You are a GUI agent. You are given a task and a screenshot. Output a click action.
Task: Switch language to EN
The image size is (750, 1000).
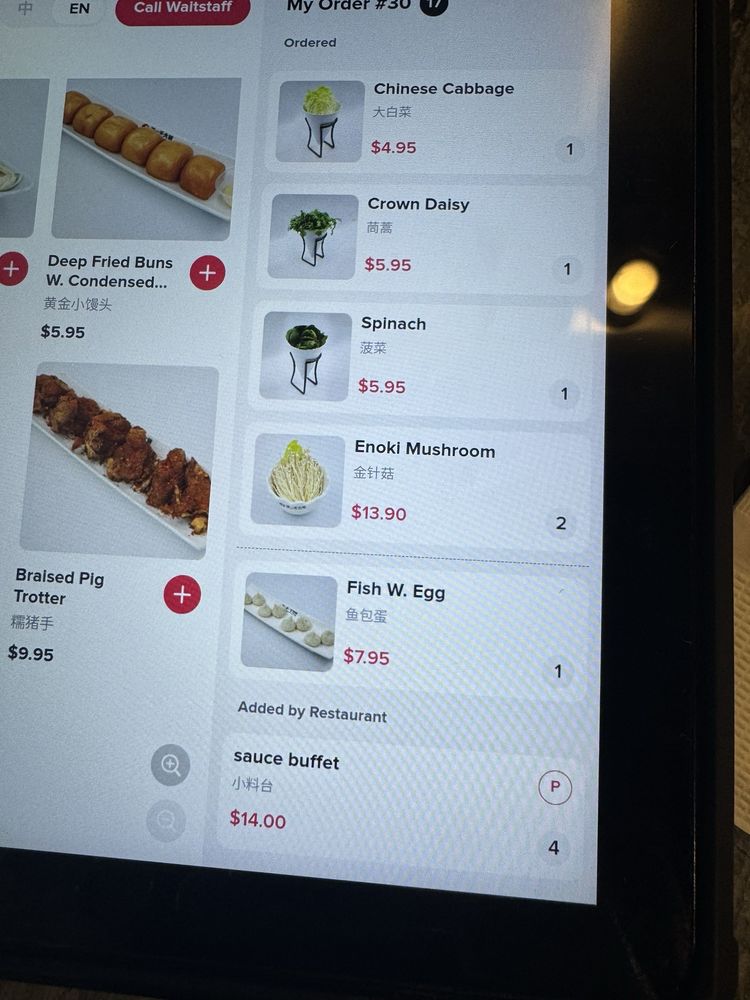coord(79,9)
